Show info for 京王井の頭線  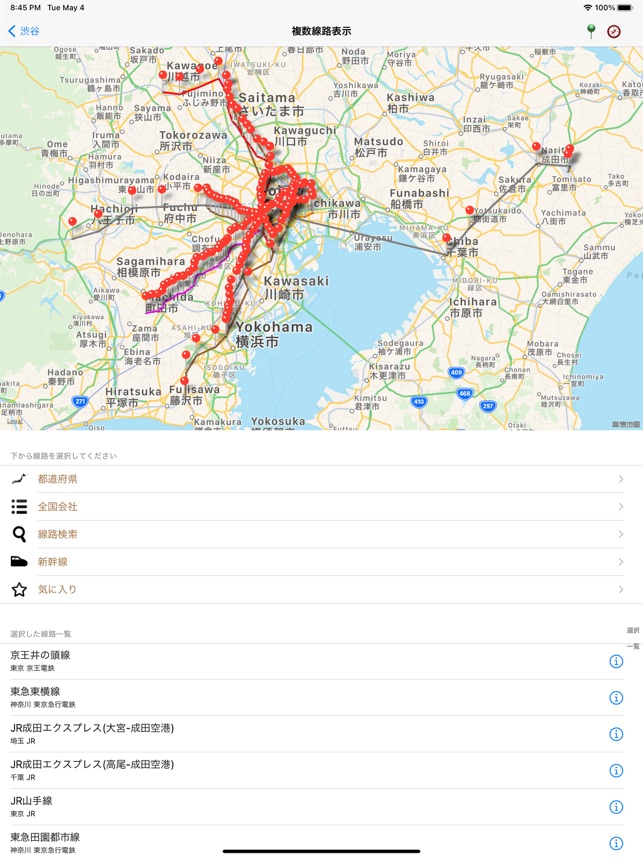point(616,661)
